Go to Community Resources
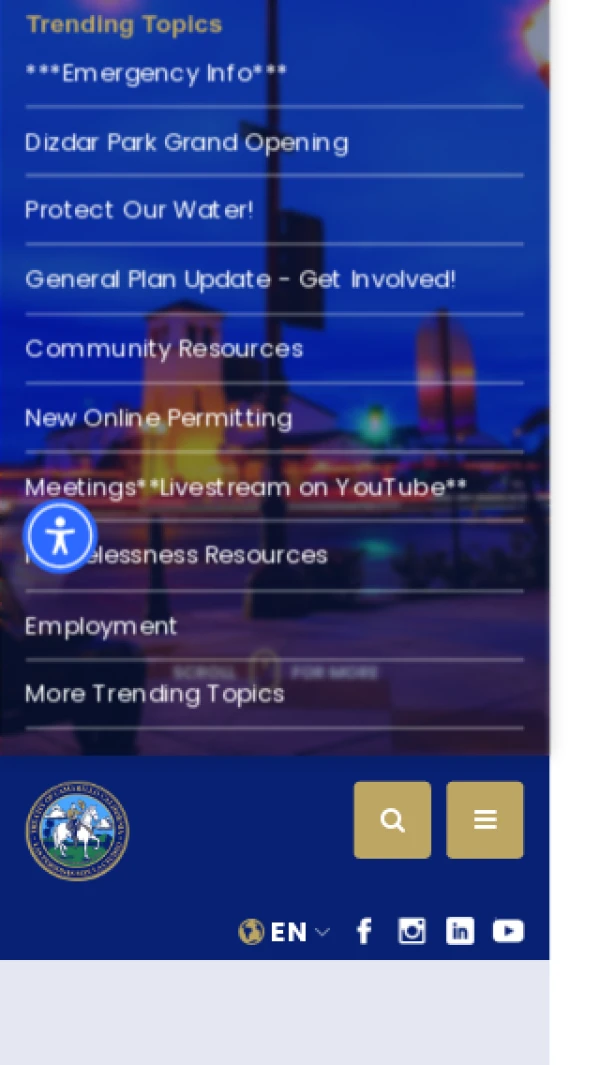Screen dimensions: 600x1065 click(163, 349)
